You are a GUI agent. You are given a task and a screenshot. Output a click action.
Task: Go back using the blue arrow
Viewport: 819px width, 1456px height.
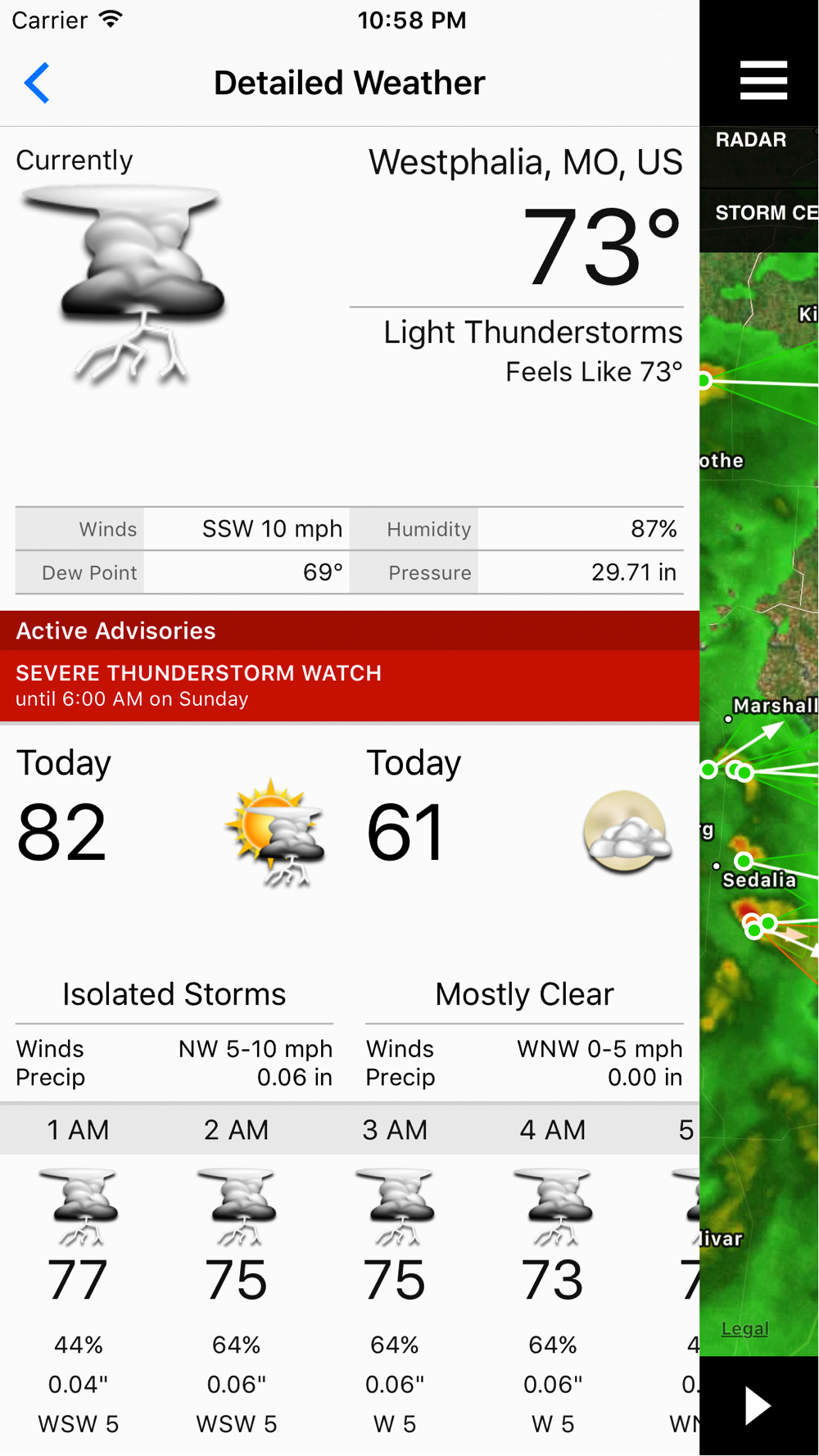click(37, 83)
